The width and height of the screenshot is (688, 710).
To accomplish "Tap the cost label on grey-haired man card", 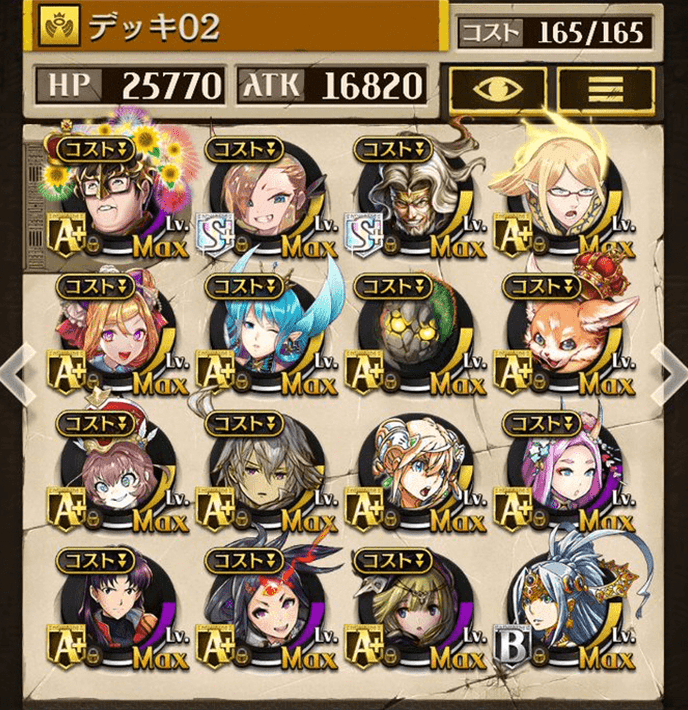I will point(244,422).
